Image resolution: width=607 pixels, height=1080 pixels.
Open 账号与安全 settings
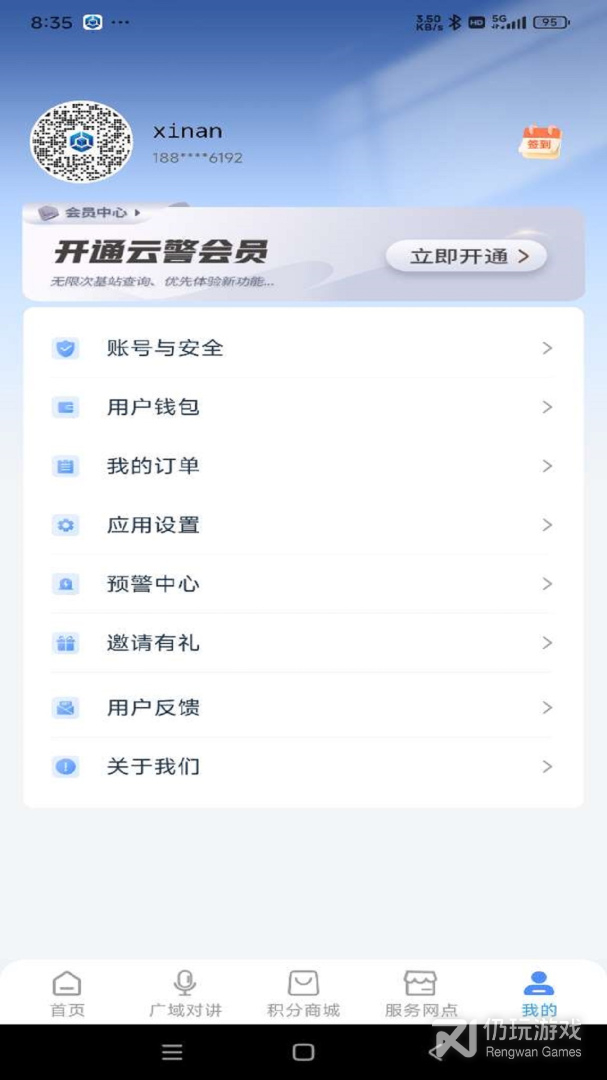point(302,348)
